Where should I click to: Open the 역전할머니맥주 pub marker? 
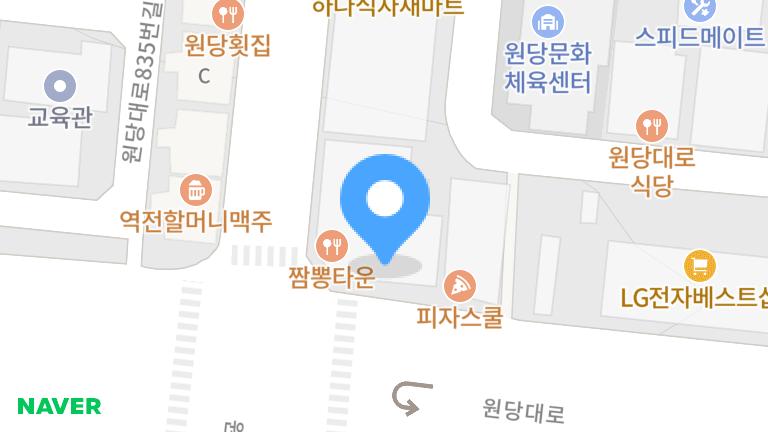(195, 189)
